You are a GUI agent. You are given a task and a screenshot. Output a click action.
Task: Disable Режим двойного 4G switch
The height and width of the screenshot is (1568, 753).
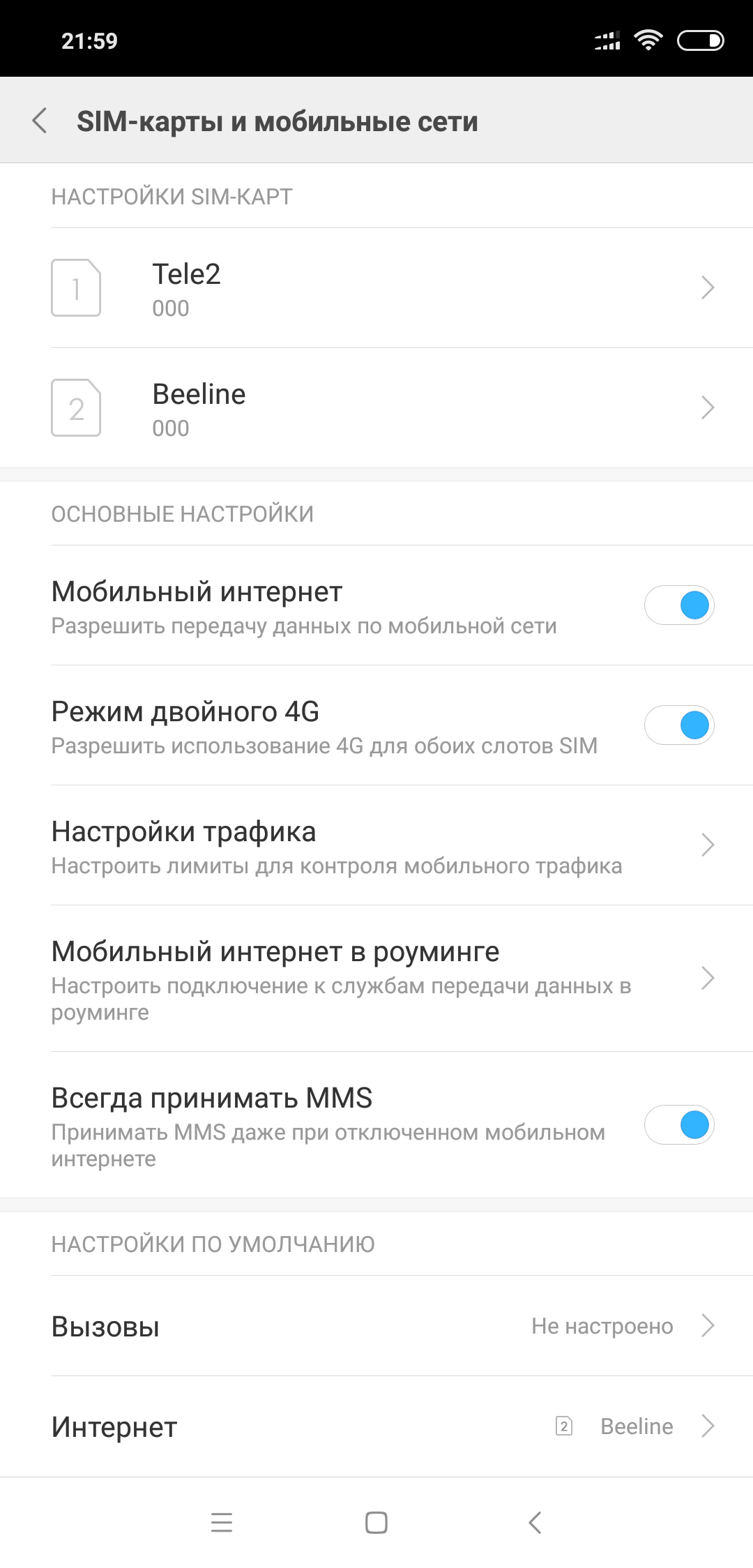[679, 725]
